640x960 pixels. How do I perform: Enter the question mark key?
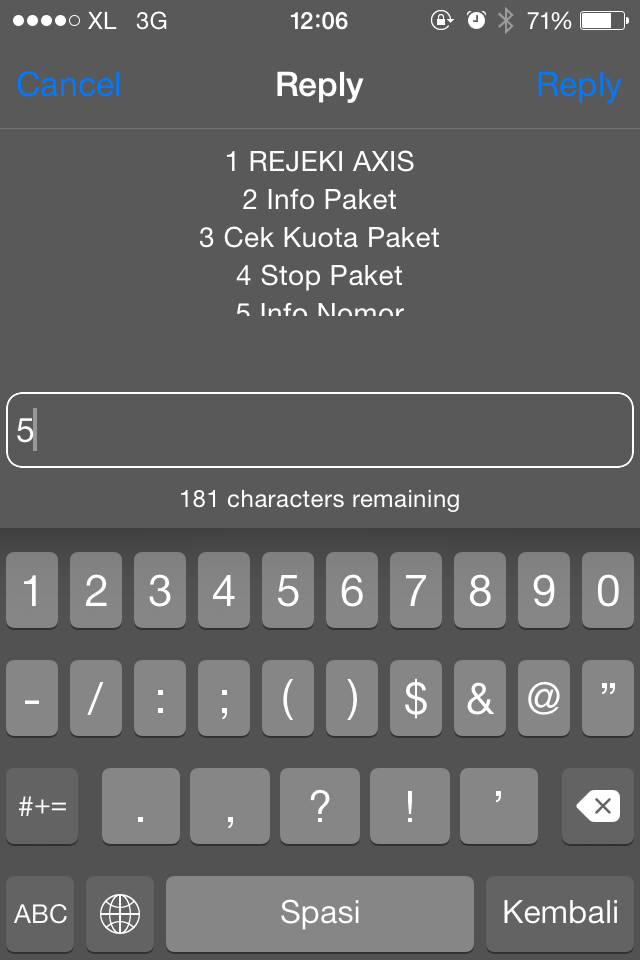pos(320,806)
